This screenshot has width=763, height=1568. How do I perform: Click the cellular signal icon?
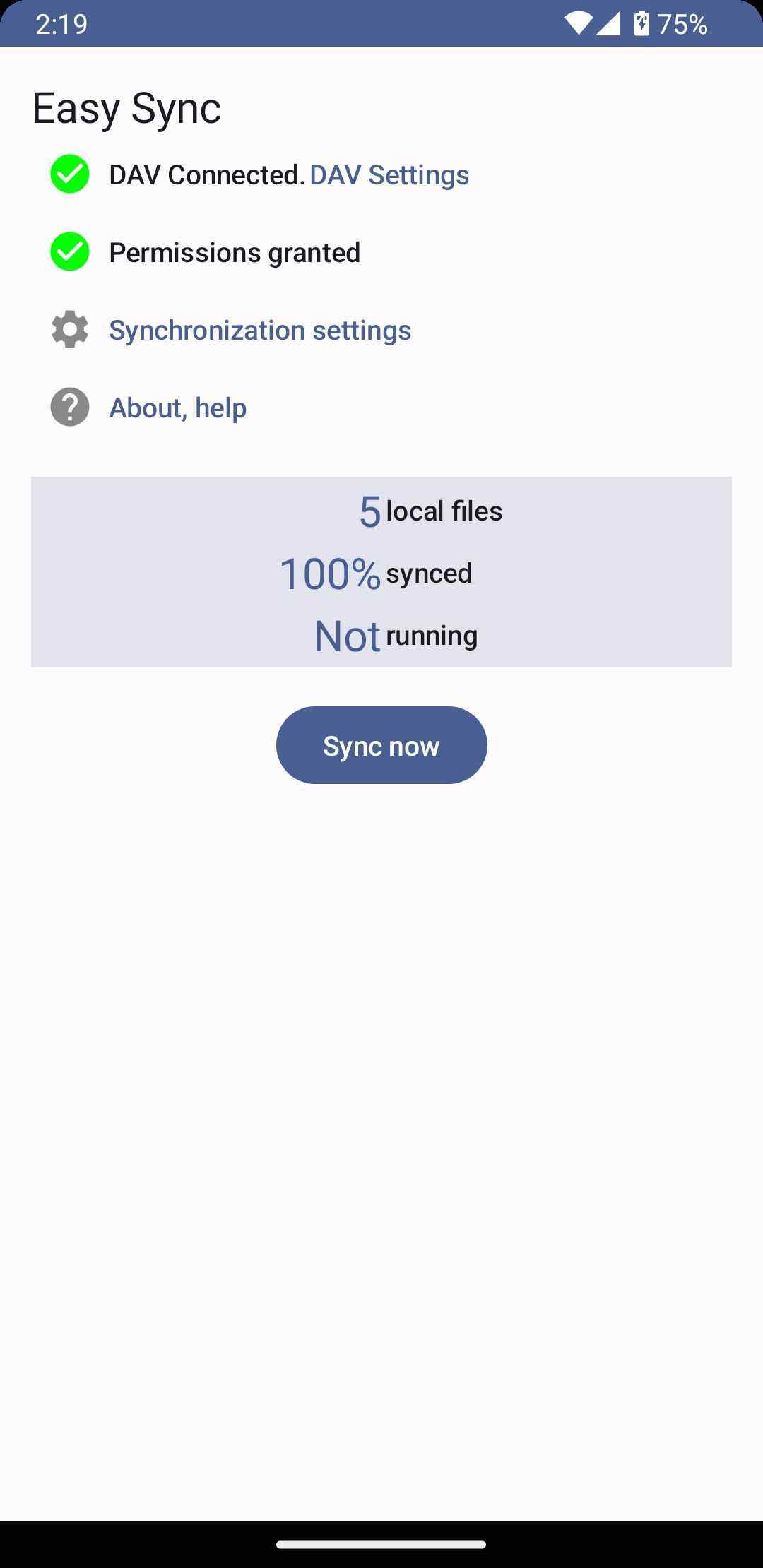[609, 23]
